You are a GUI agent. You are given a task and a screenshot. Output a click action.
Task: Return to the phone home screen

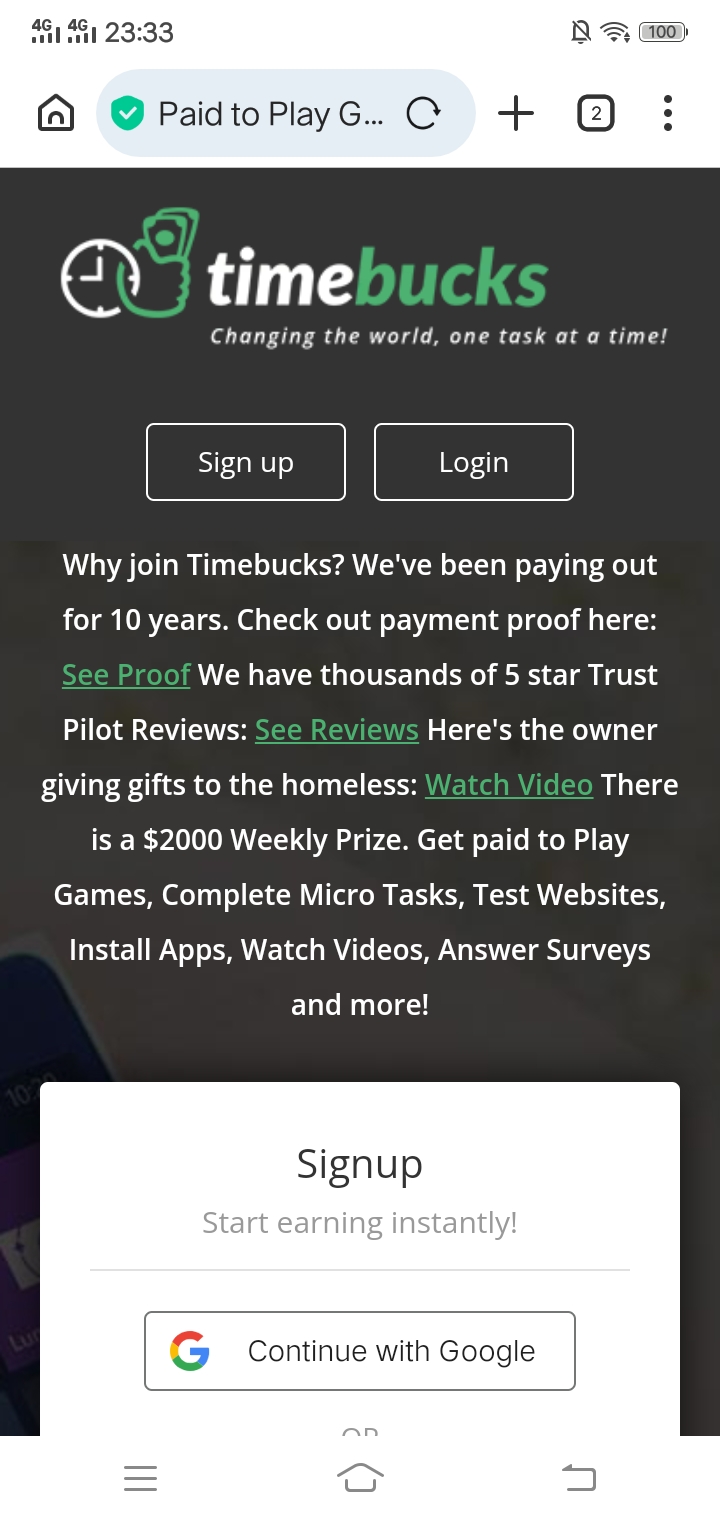[x=360, y=1477]
